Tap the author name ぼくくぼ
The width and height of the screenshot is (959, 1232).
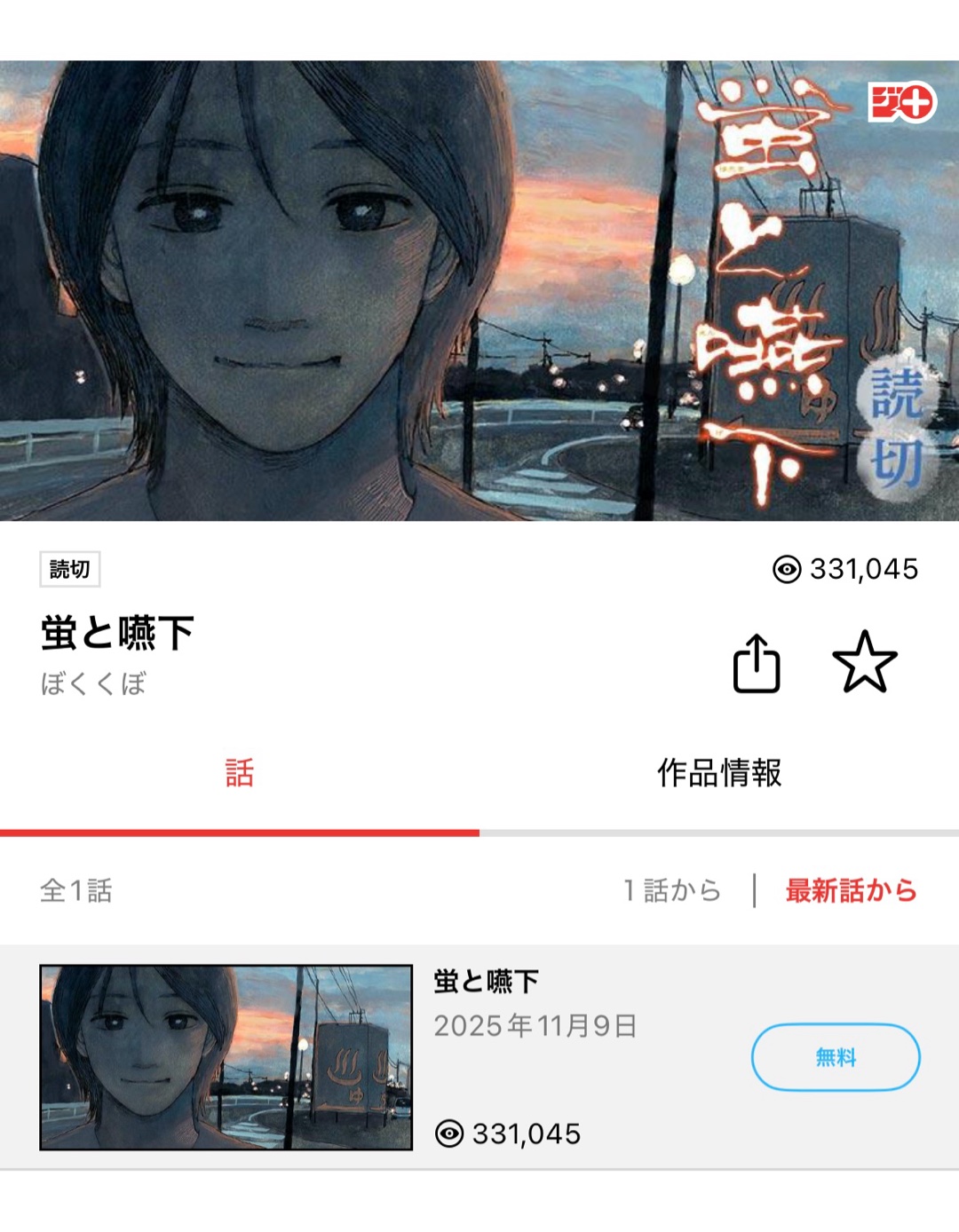pos(93,683)
